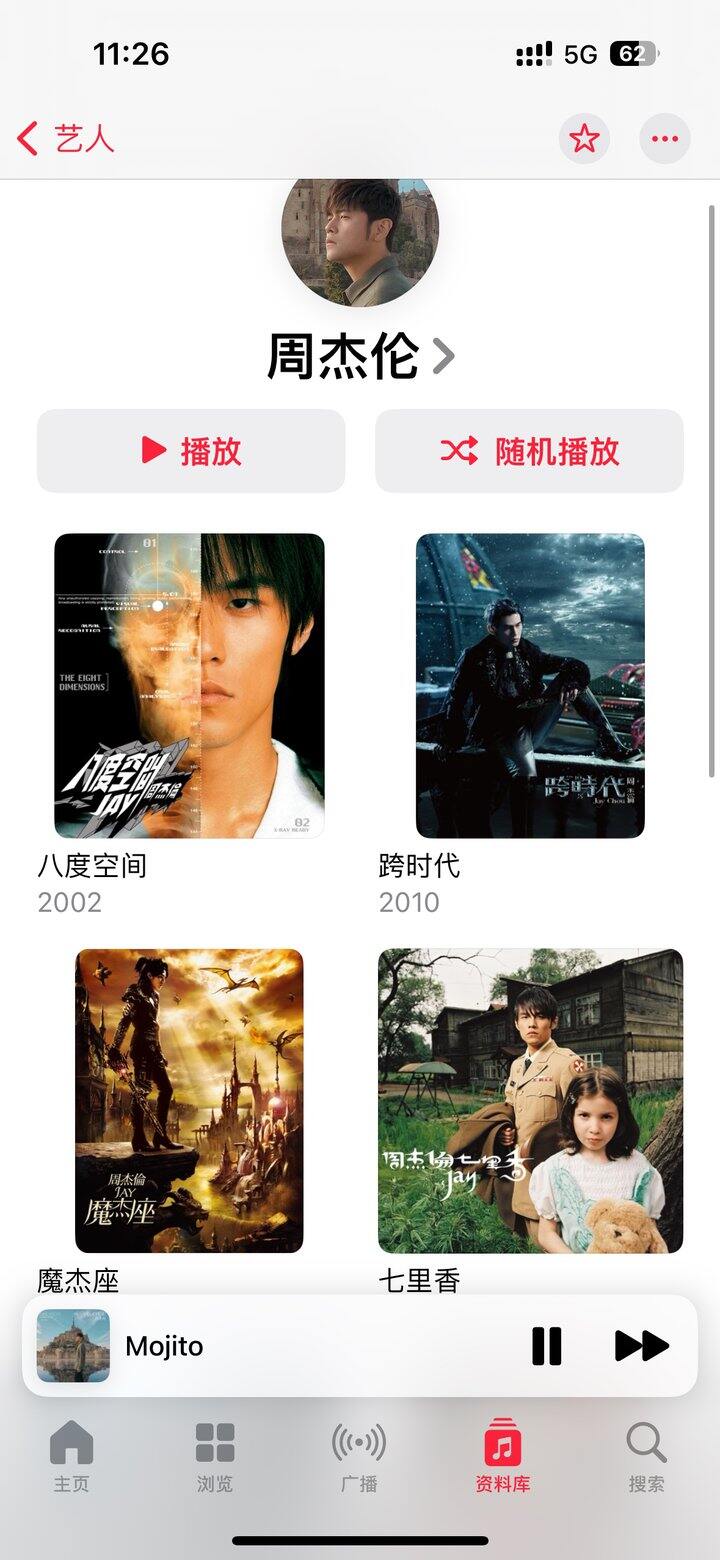Select the 资料库 tab

tap(502, 1458)
